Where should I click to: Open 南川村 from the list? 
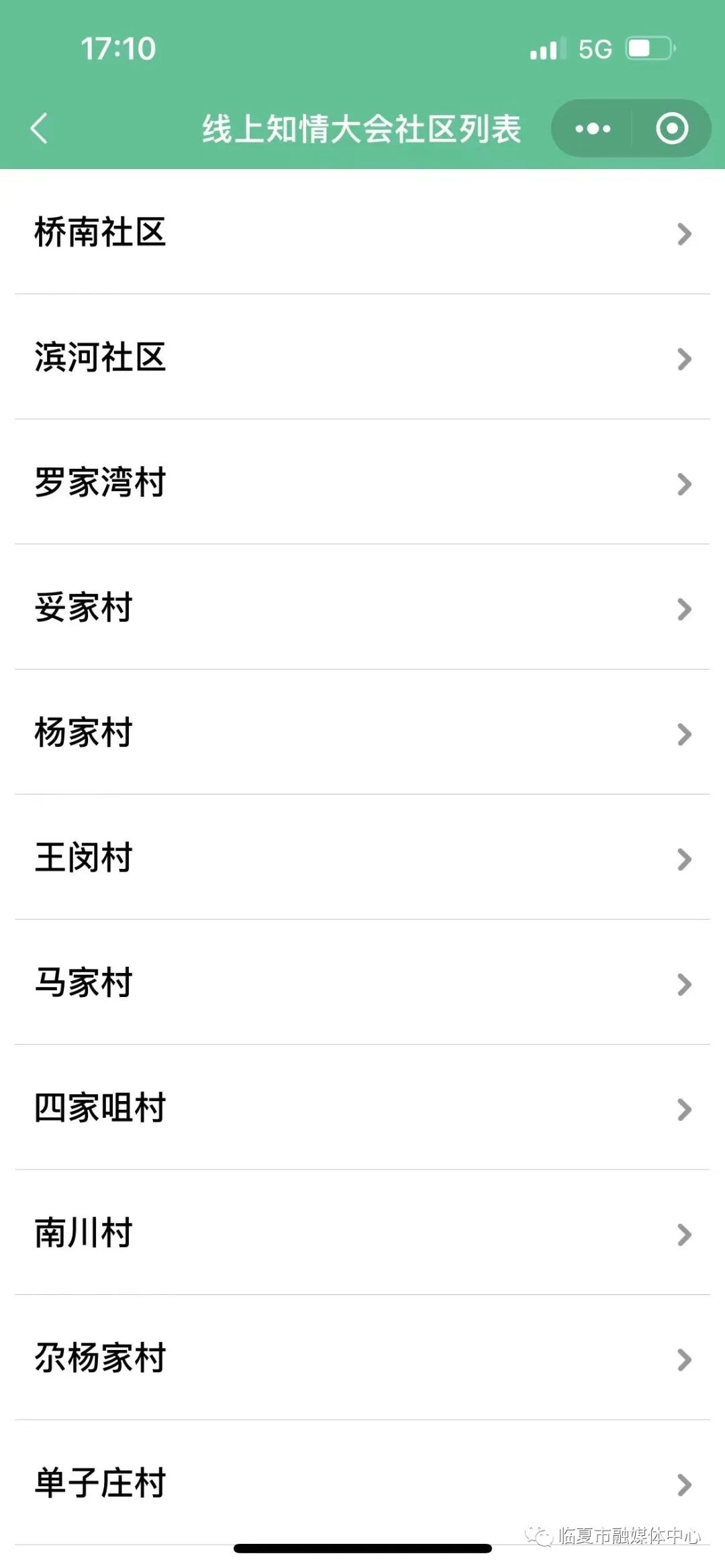362,1233
